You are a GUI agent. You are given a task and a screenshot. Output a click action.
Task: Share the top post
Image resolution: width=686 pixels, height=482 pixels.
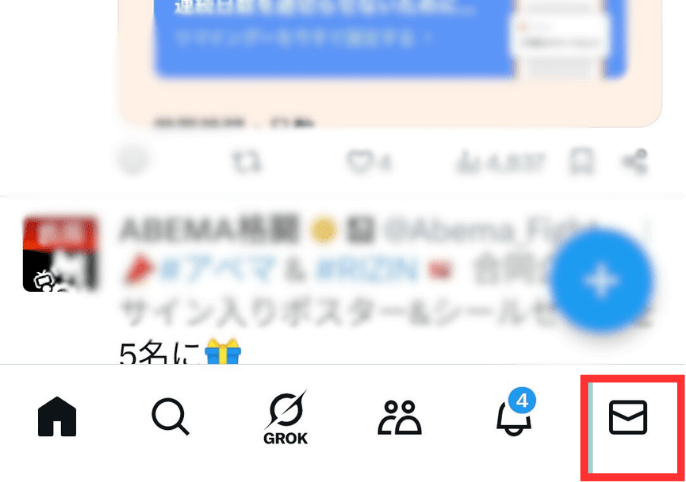pos(633,160)
